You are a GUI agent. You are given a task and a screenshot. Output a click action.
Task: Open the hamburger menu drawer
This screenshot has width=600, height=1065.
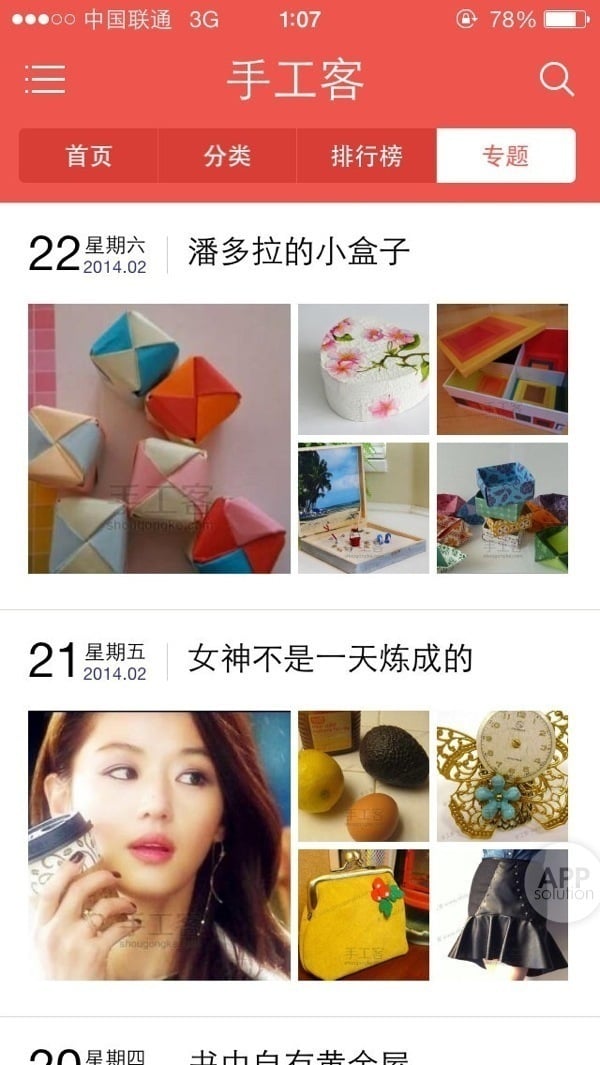click(x=45, y=79)
